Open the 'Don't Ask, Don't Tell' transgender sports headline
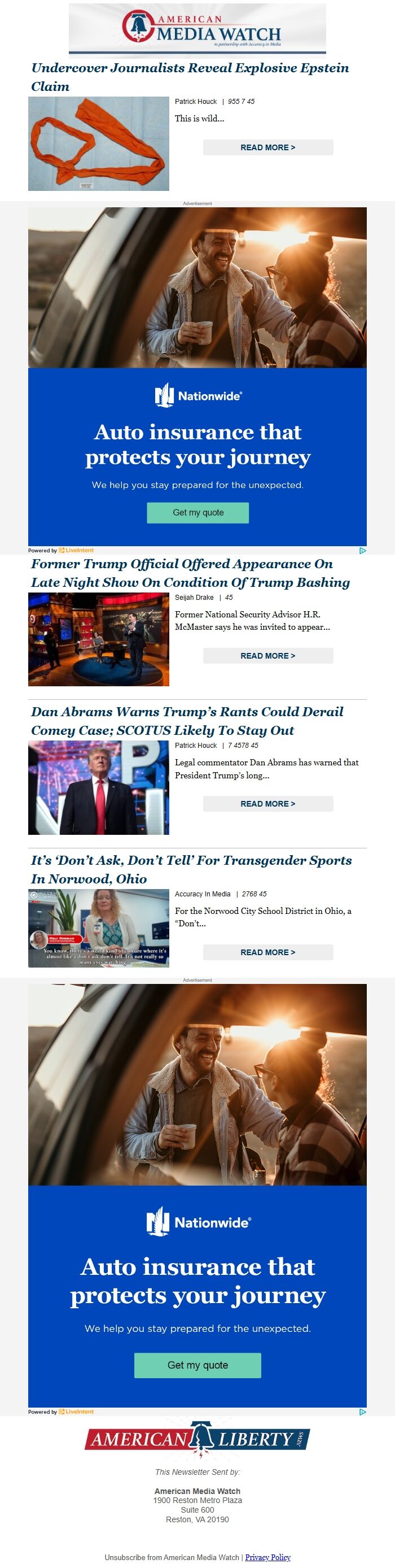The width and height of the screenshot is (395, 1568). click(x=191, y=869)
